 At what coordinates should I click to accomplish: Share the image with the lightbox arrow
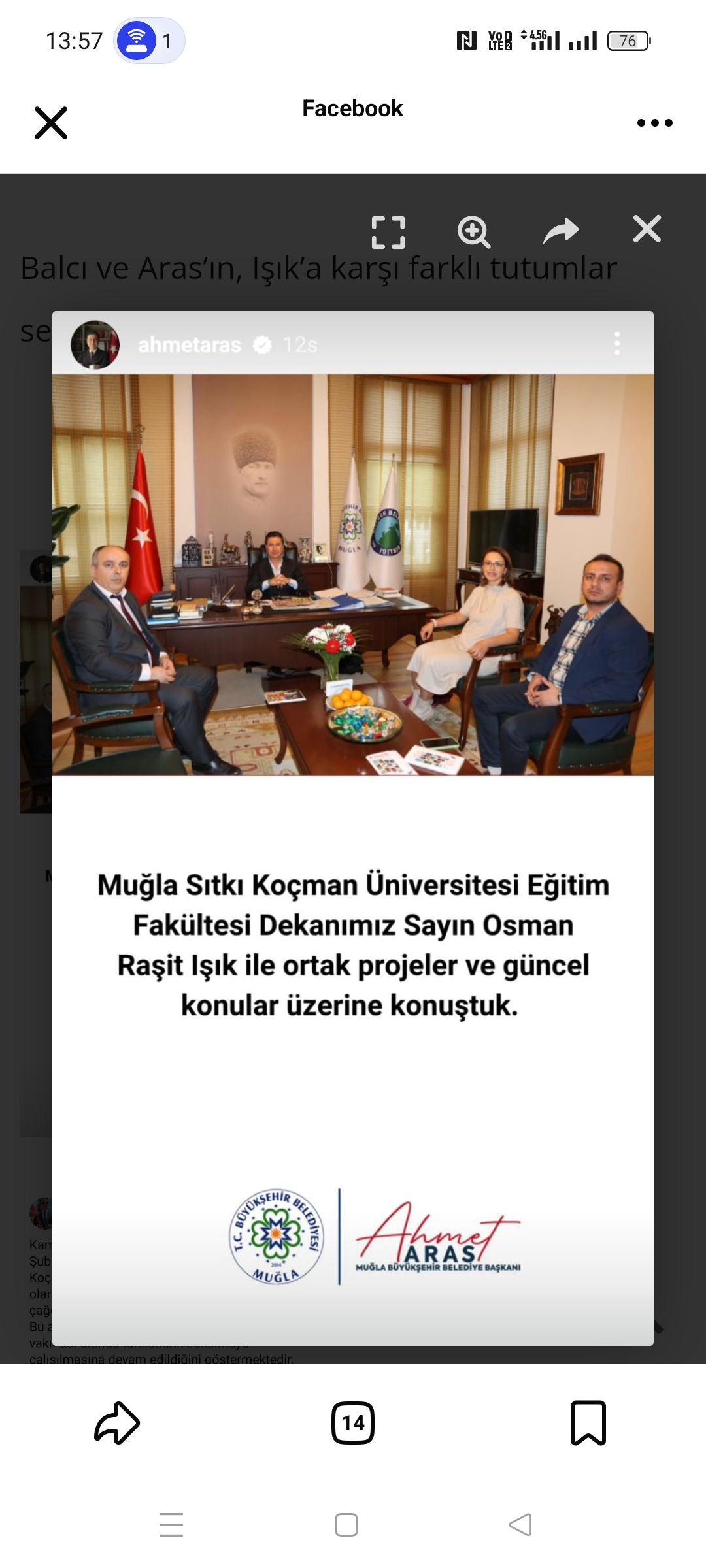point(561,231)
